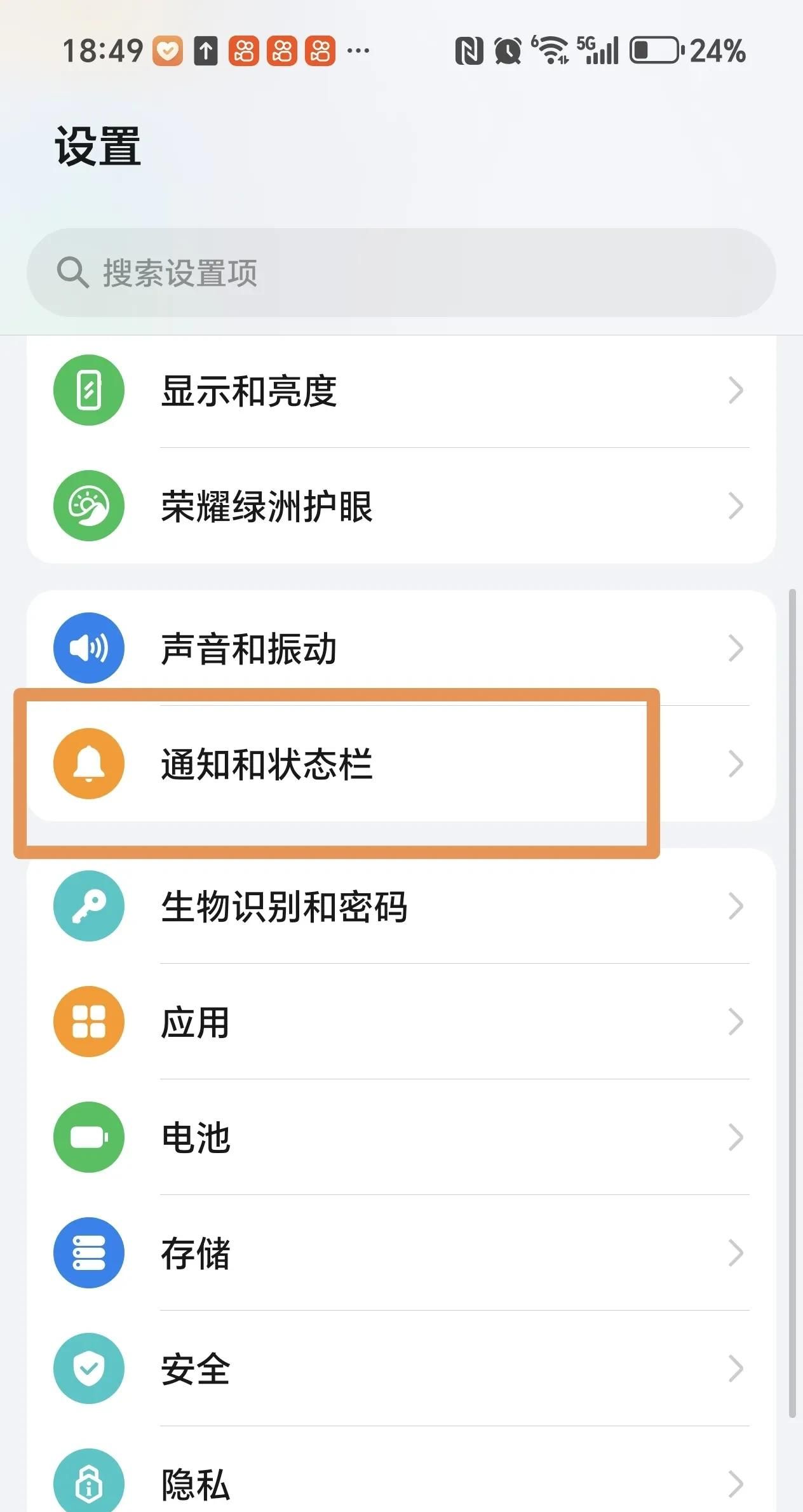Viewport: 803px width, 1512px height.
Task: Click the blue 声音和振动 speaker icon
Action: [x=89, y=648]
